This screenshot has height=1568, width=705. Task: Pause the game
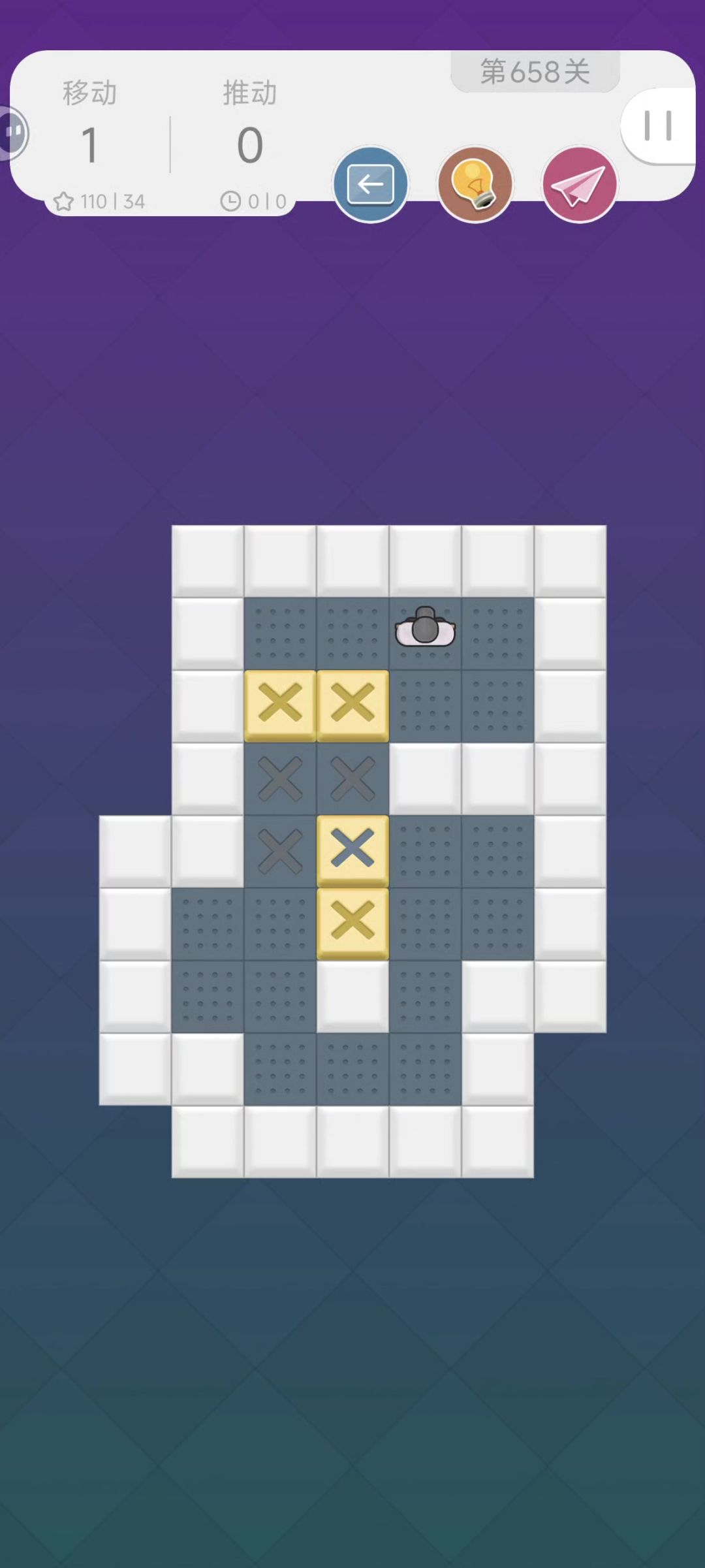pos(657,126)
